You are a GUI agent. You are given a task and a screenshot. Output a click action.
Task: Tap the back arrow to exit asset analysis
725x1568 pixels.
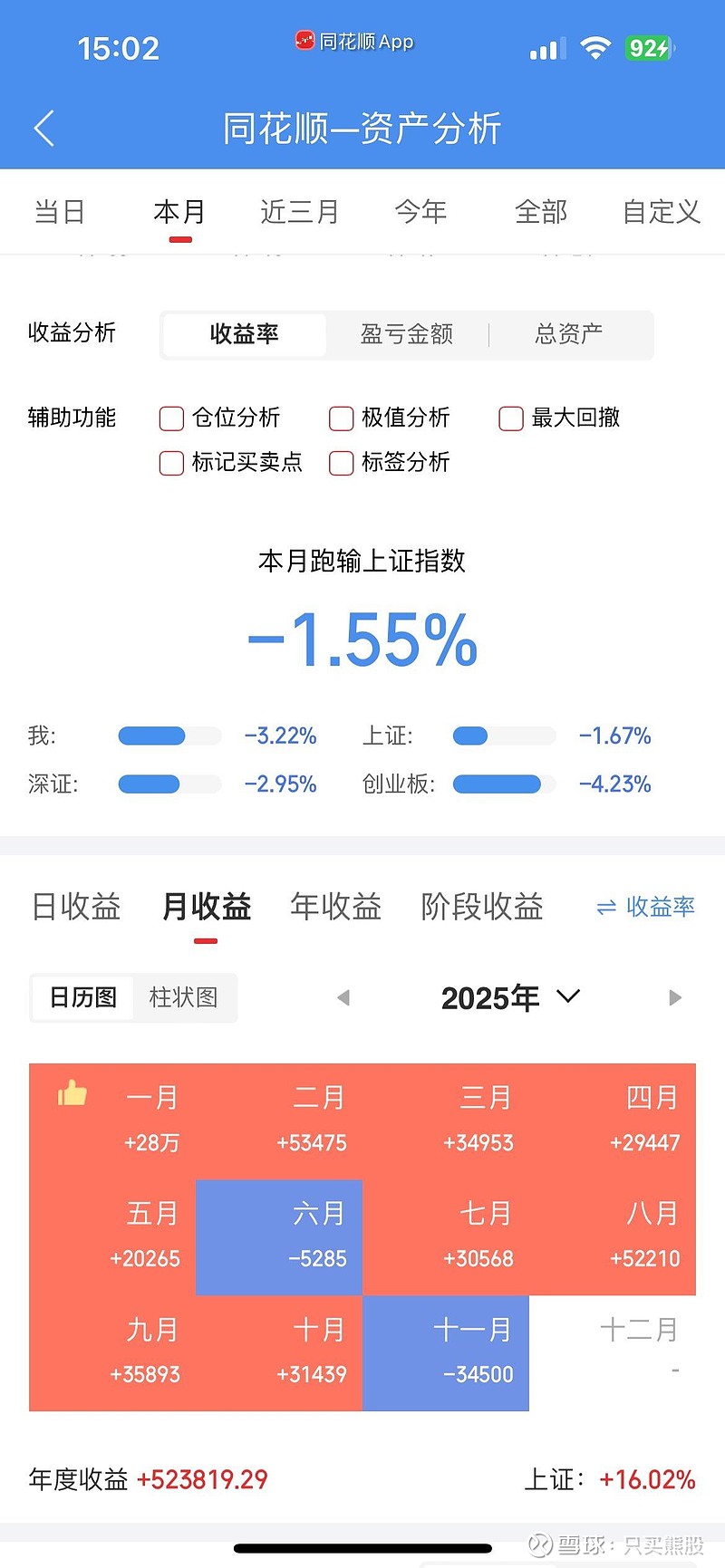coord(43,128)
